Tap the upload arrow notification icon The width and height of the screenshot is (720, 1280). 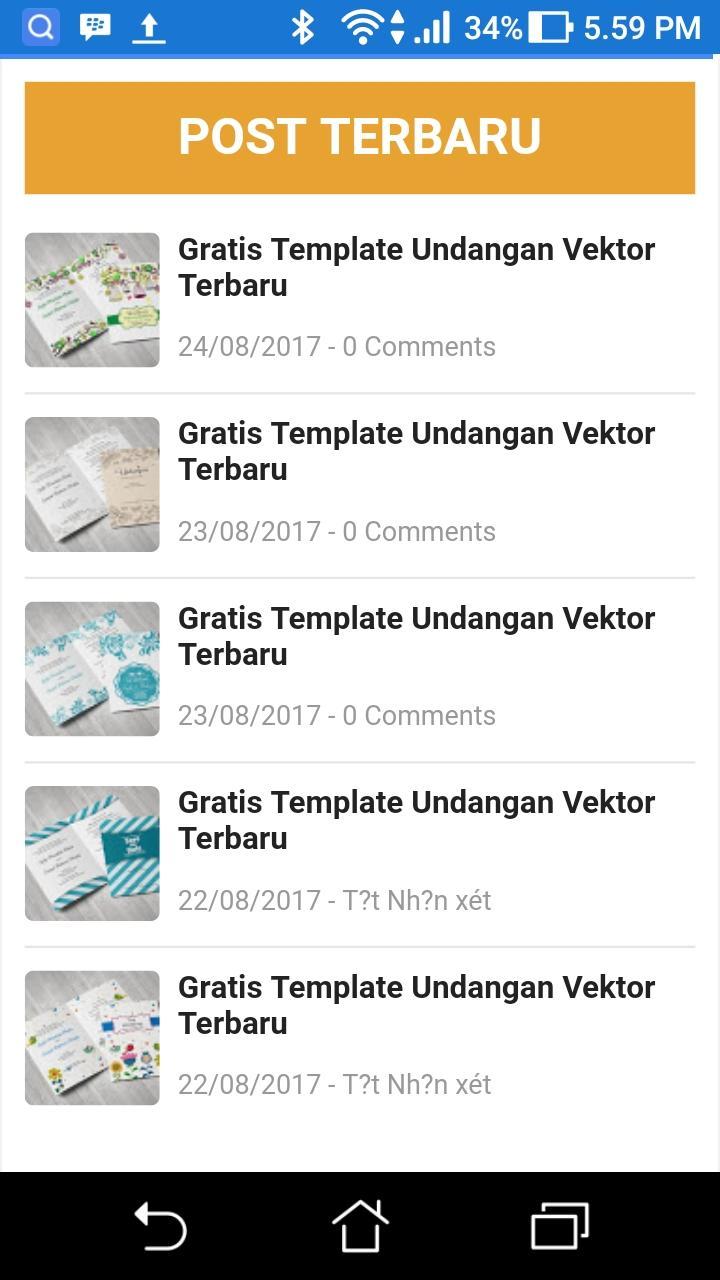pyautogui.click(x=148, y=26)
